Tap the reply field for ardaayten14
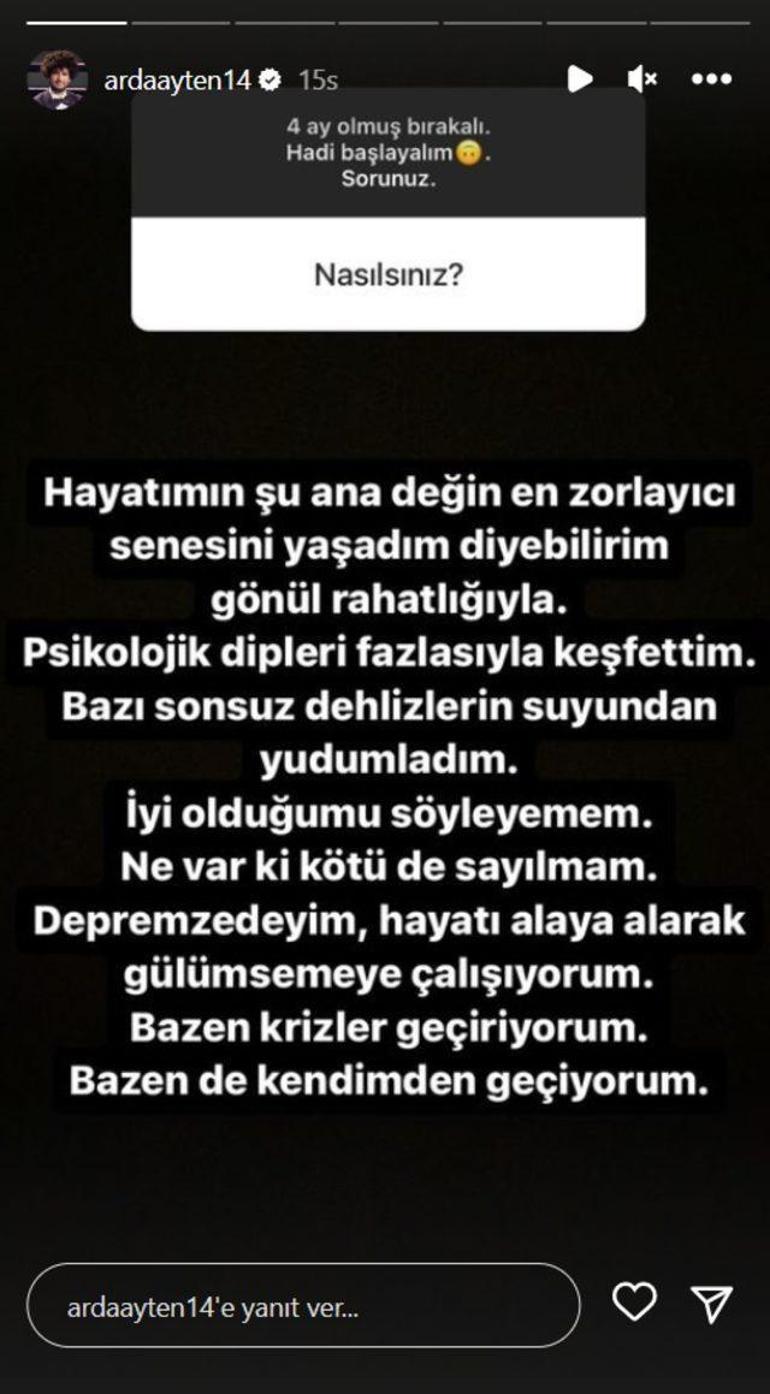 coord(303,1306)
